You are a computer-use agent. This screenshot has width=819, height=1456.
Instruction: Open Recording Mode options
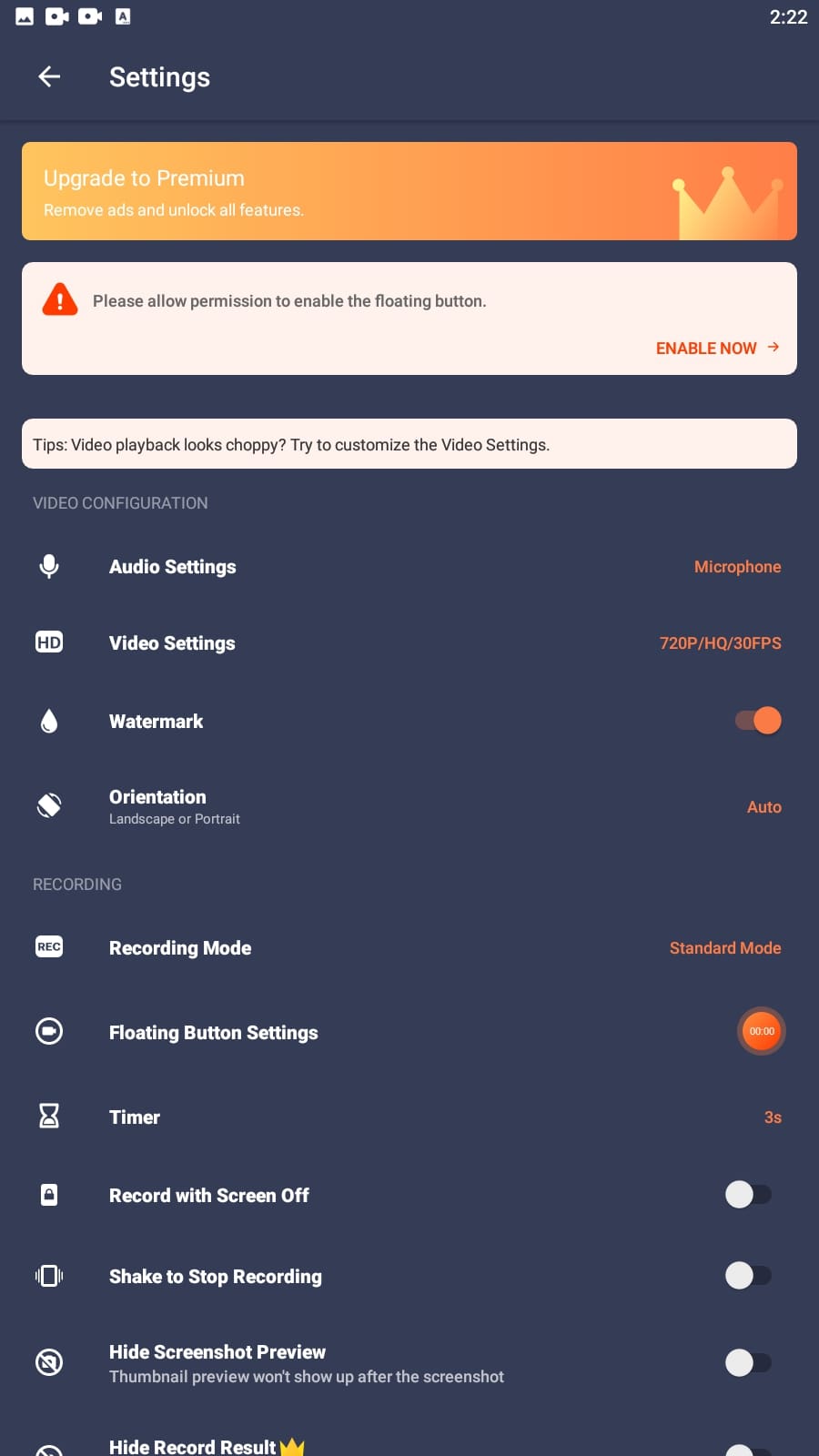point(409,948)
